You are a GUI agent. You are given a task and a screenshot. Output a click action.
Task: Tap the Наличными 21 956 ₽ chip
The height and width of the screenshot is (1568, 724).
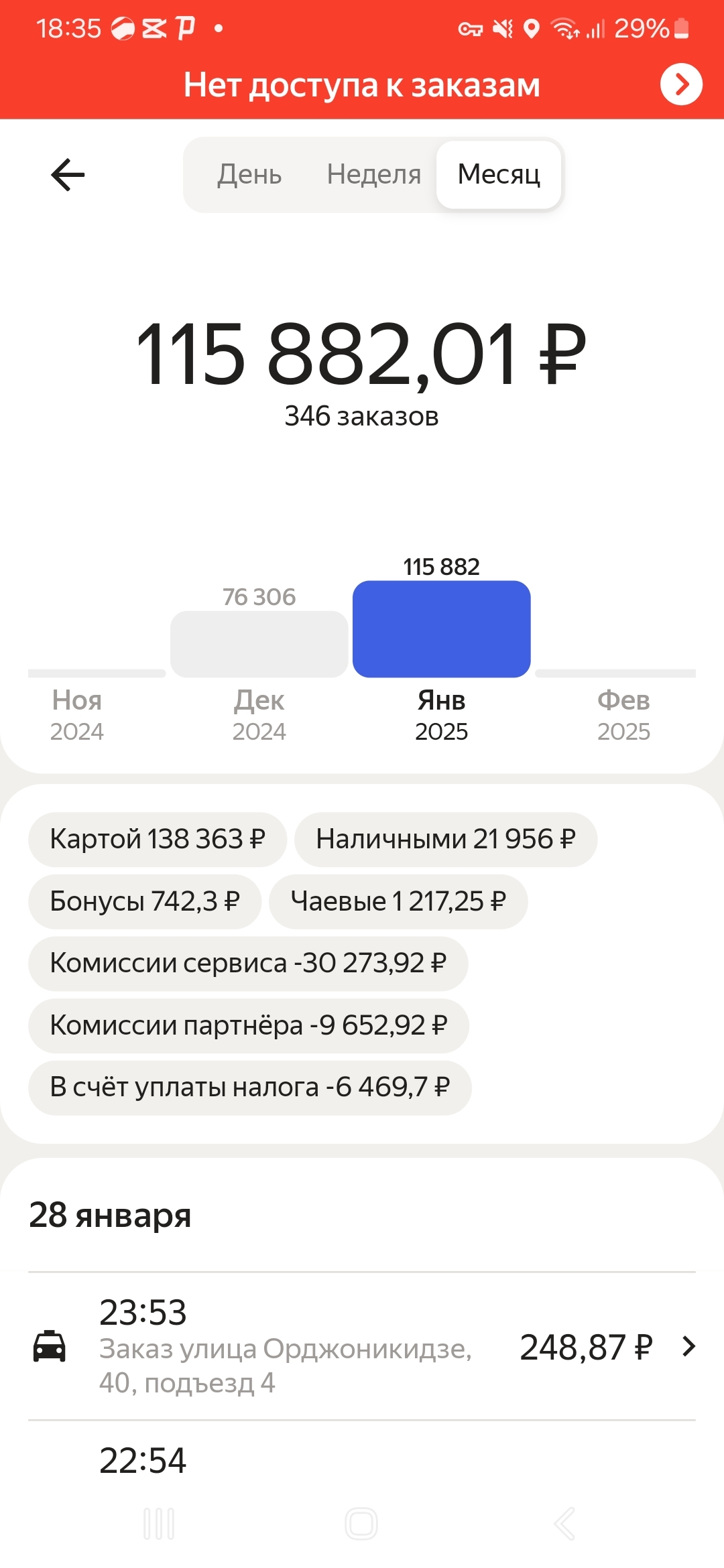(446, 839)
